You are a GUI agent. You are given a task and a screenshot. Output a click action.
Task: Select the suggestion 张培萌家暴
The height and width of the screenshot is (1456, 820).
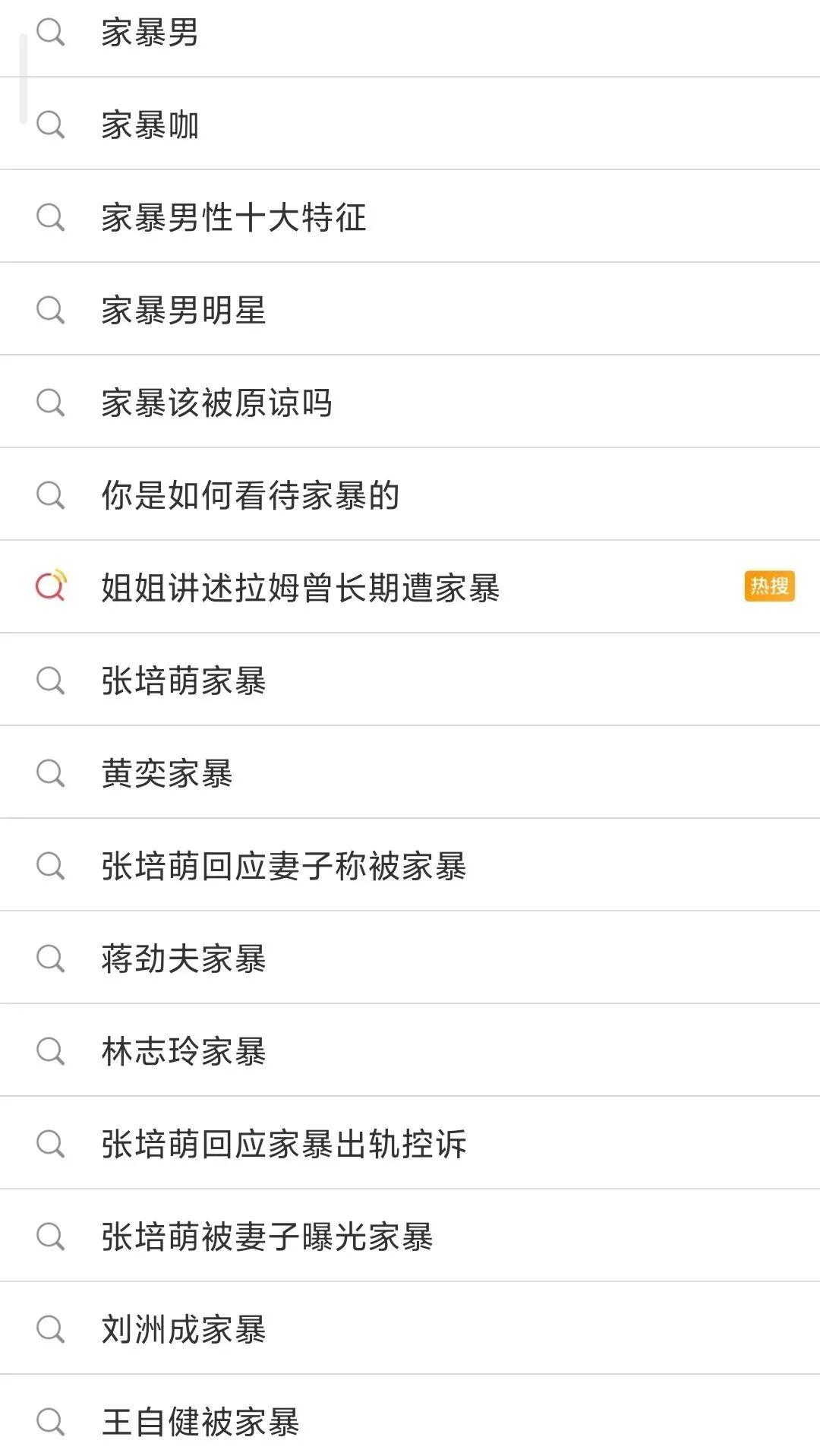point(184,681)
